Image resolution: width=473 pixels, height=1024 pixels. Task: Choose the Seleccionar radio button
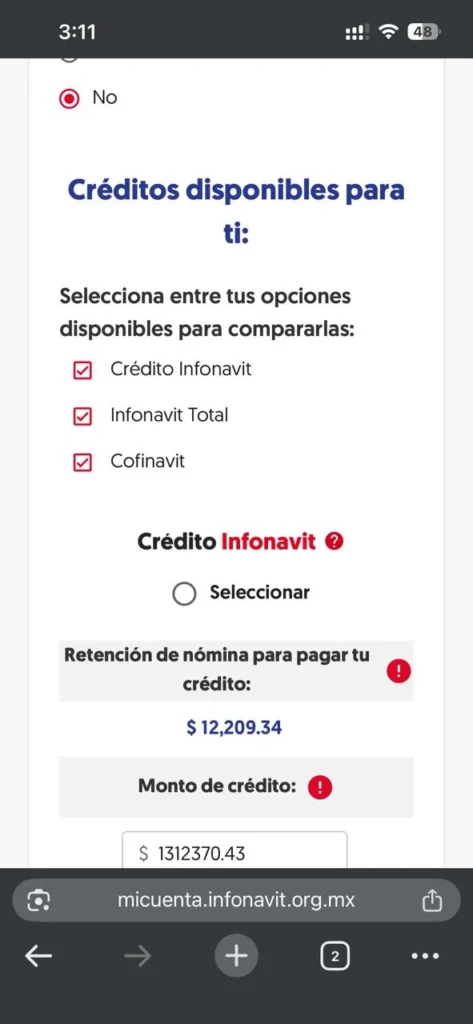(184, 594)
